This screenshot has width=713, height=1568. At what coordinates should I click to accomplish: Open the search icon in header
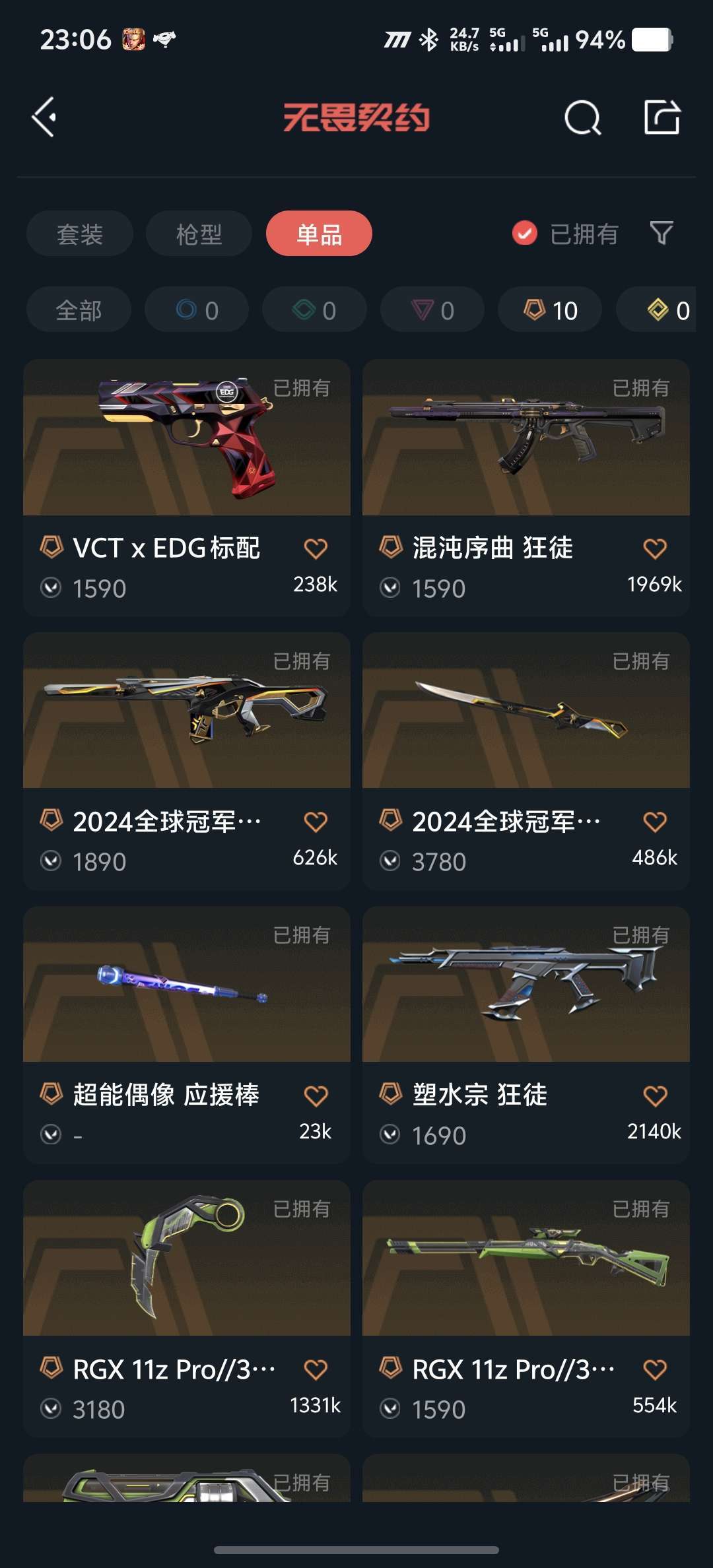[x=583, y=118]
